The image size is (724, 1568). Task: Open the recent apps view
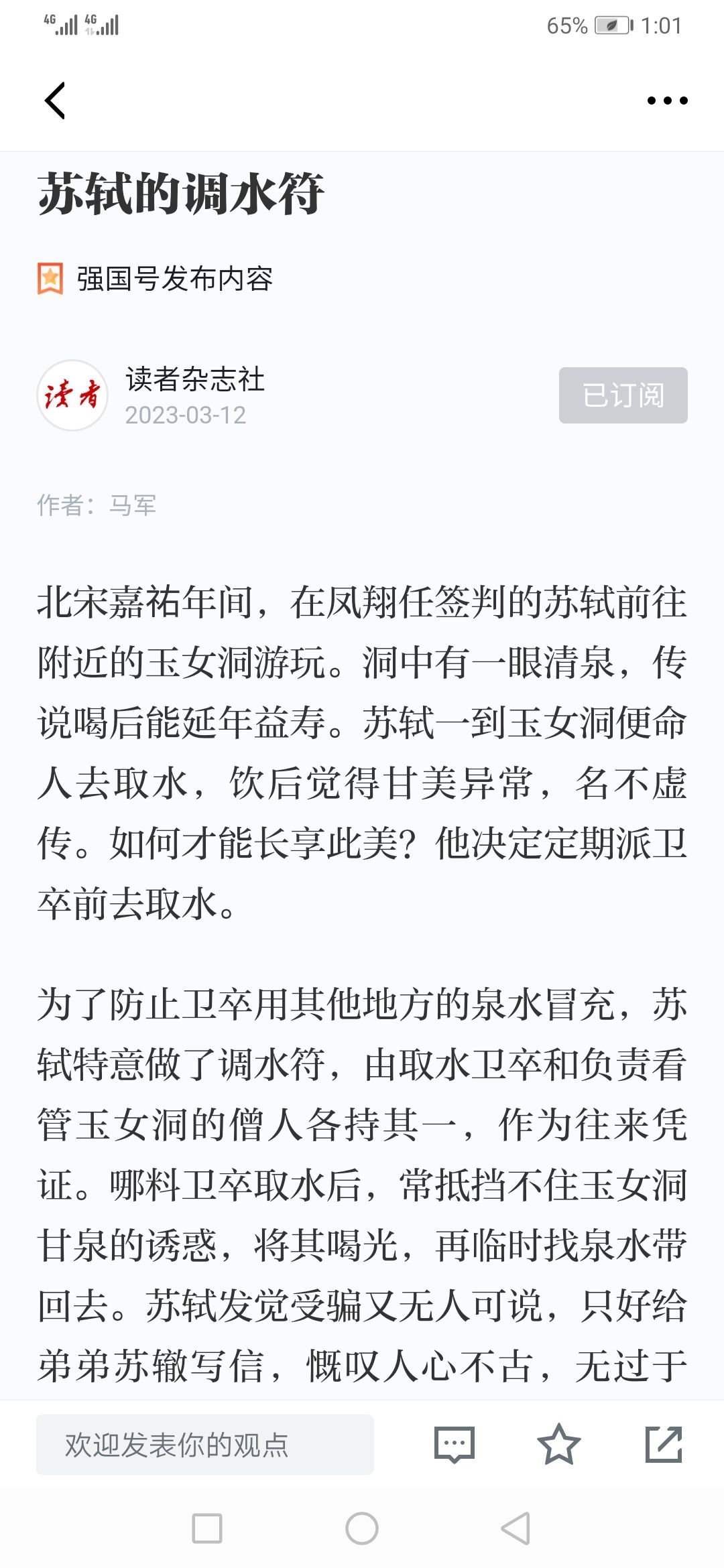[x=207, y=1528]
